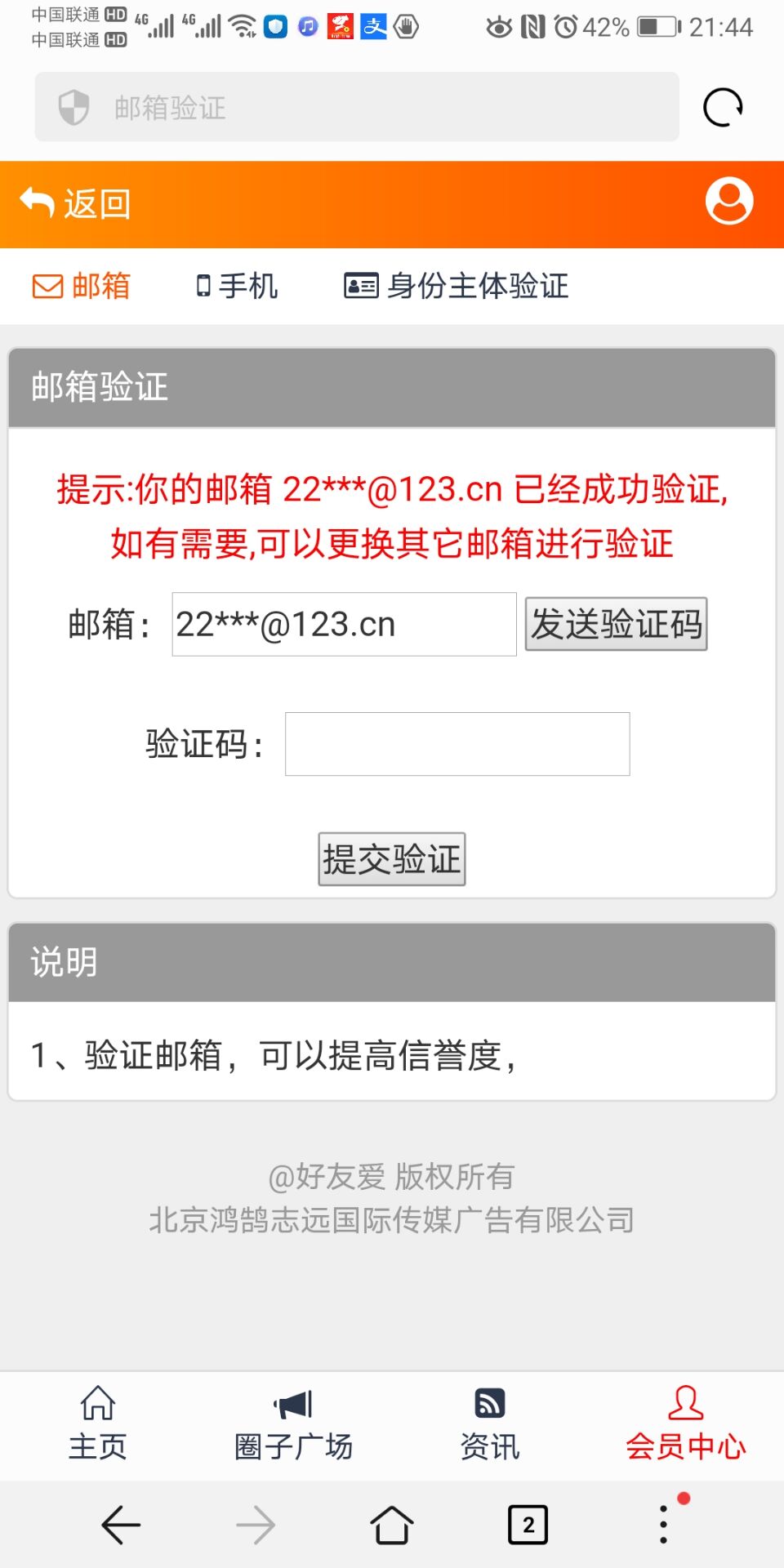
Task: Open the browser tabs switcher
Action: point(528,1525)
